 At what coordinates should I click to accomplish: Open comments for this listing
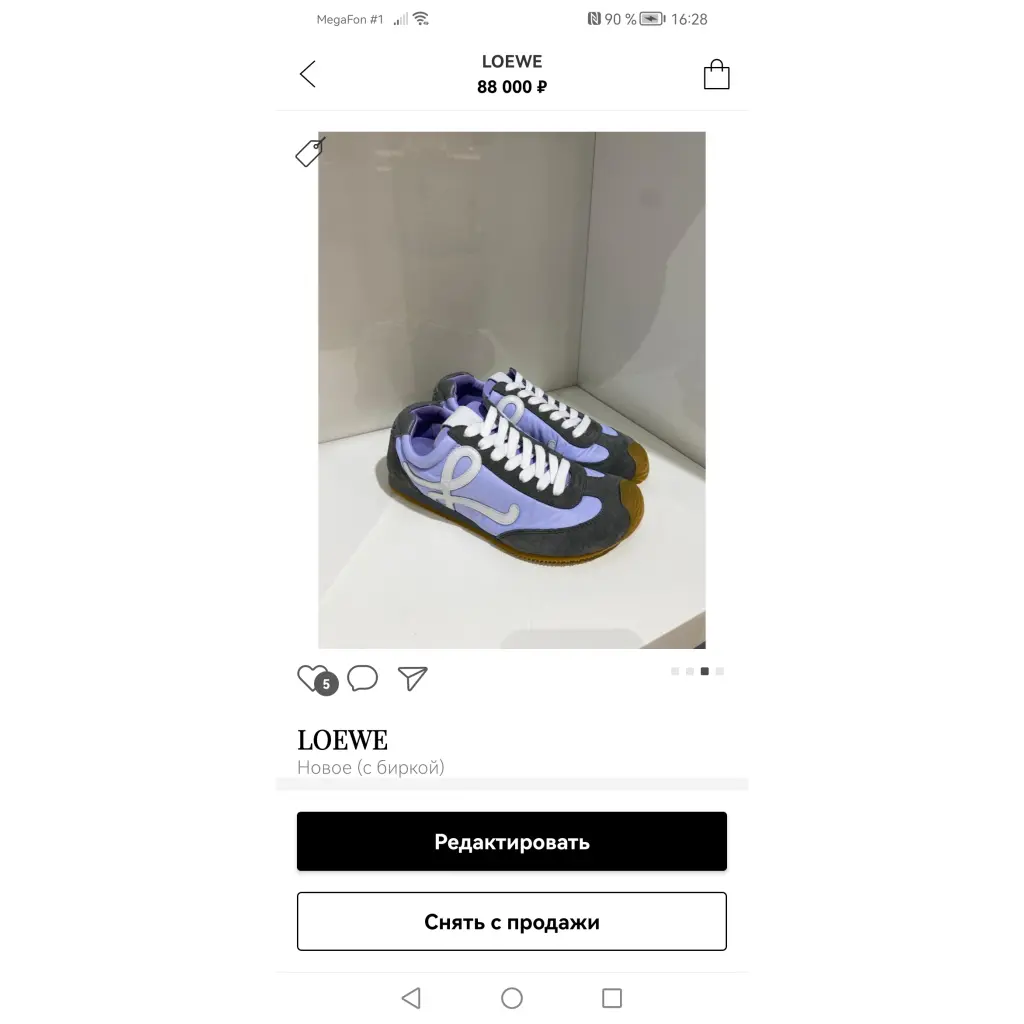click(362, 678)
